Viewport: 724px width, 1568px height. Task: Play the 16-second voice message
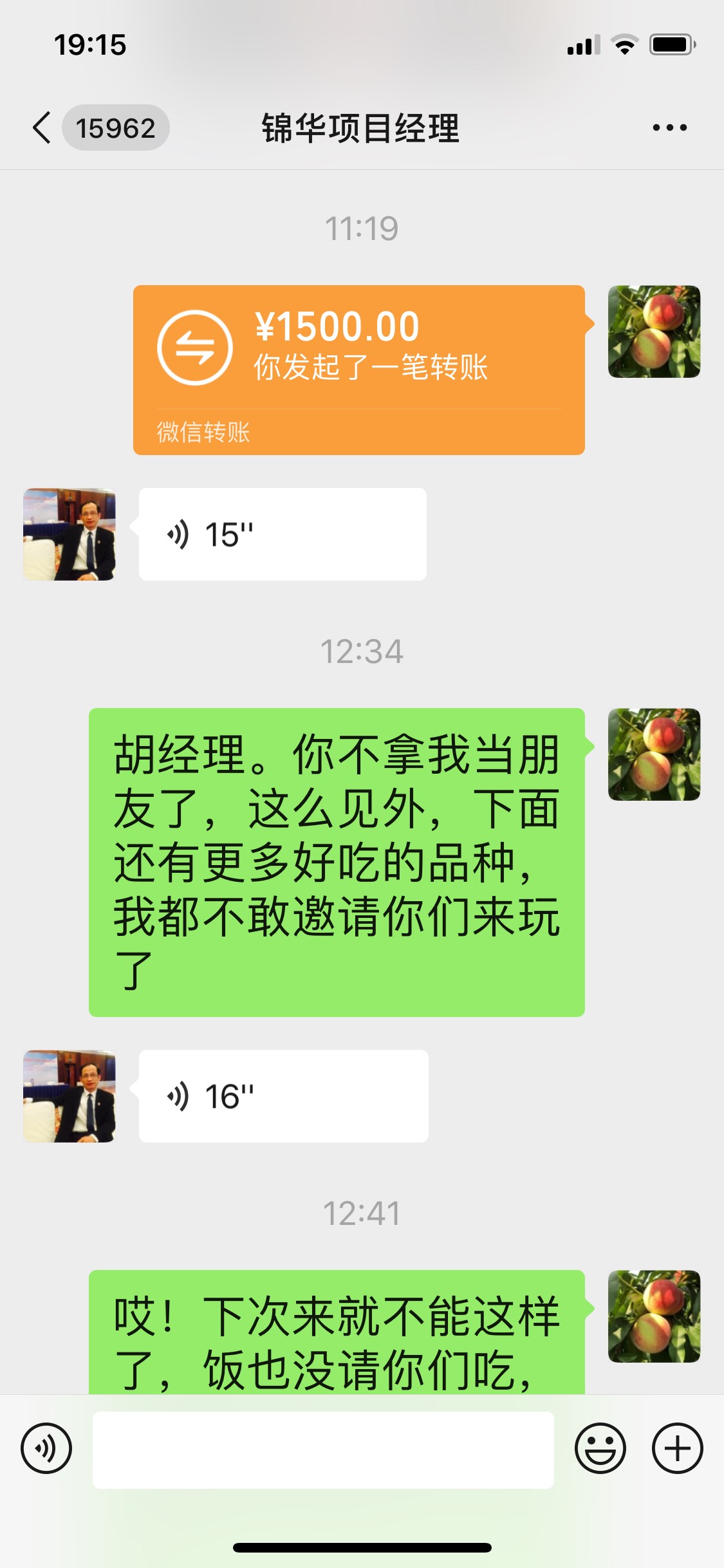pos(283,1096)
